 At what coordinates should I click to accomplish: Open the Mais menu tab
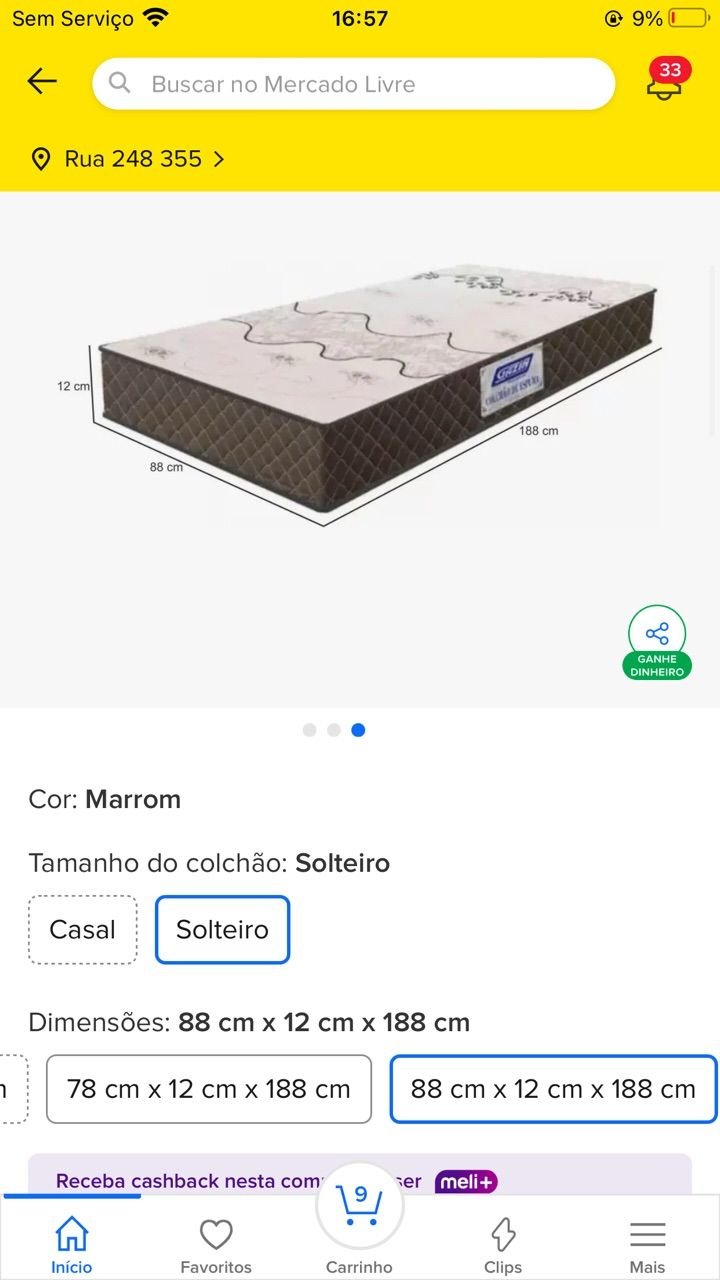(x=647, y=1245)
